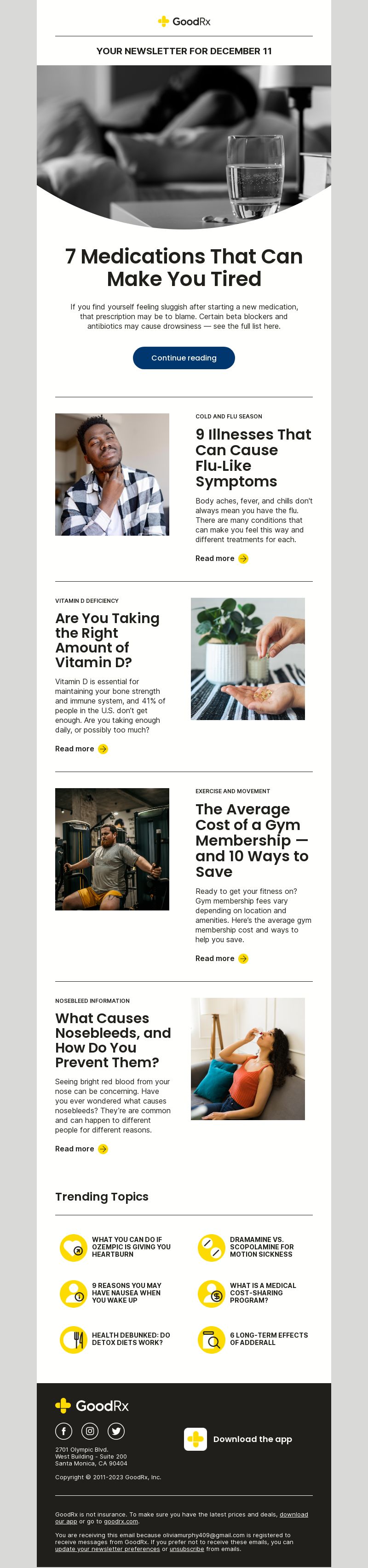Visit GoodRx on Facebook
This screenshot has width=368, height=1568.
[x=64, y=1431]
